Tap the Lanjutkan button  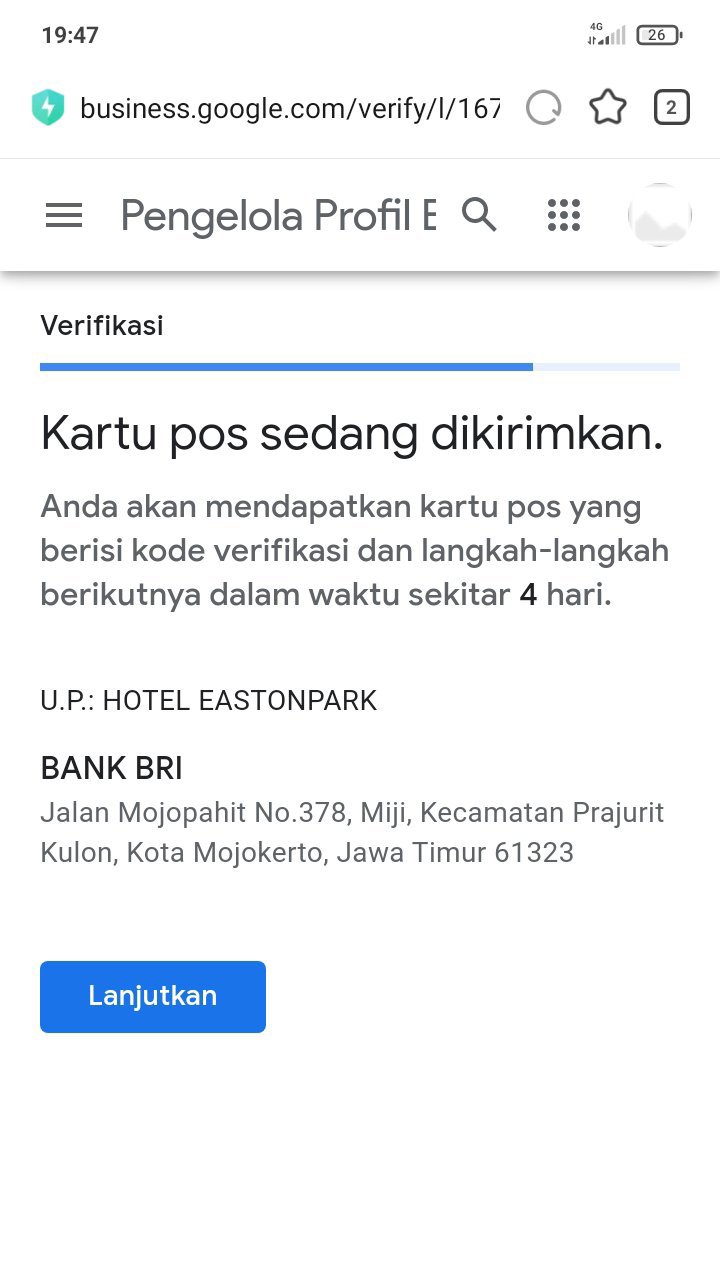pyautogui.click(x=153, y=996)
